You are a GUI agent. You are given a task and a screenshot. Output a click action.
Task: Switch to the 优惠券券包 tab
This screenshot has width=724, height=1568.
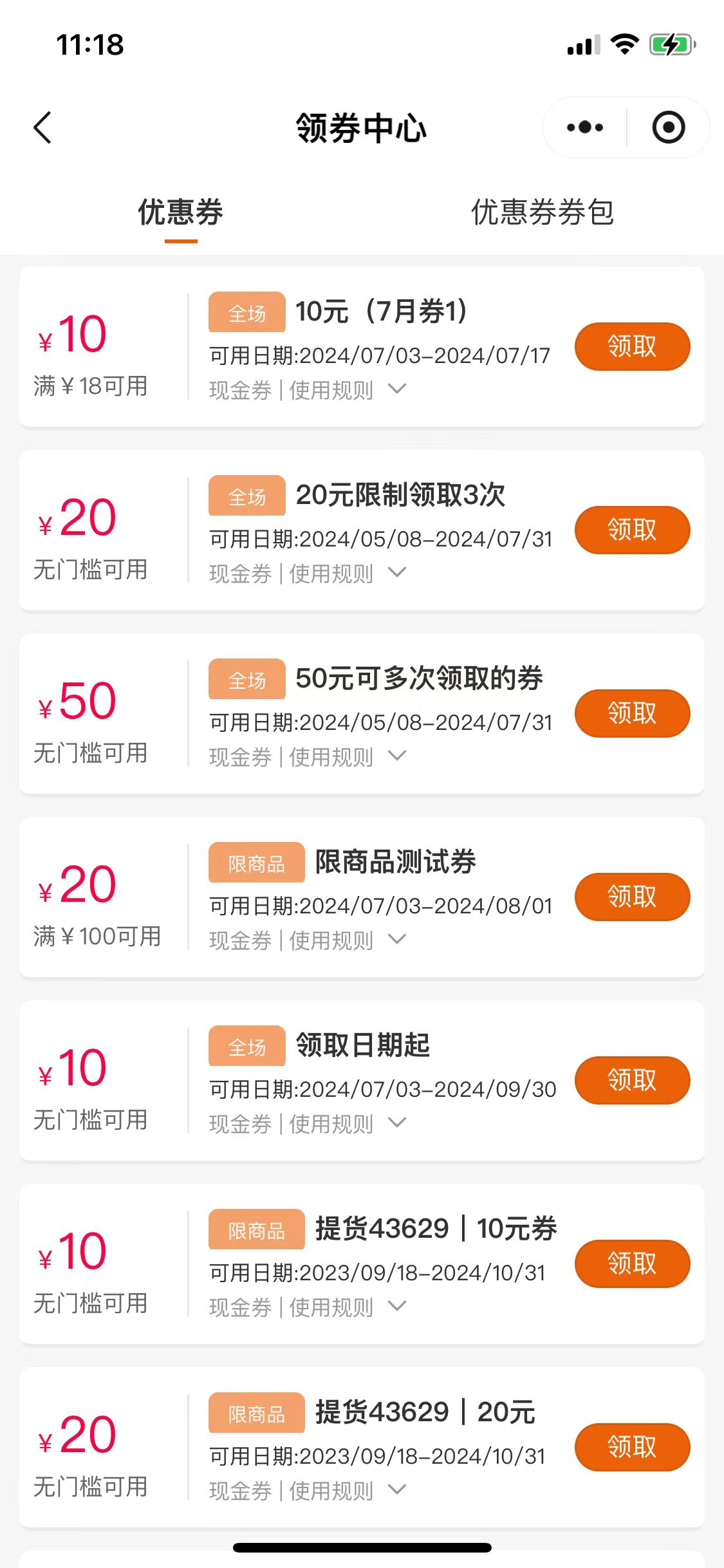(542, 212)
